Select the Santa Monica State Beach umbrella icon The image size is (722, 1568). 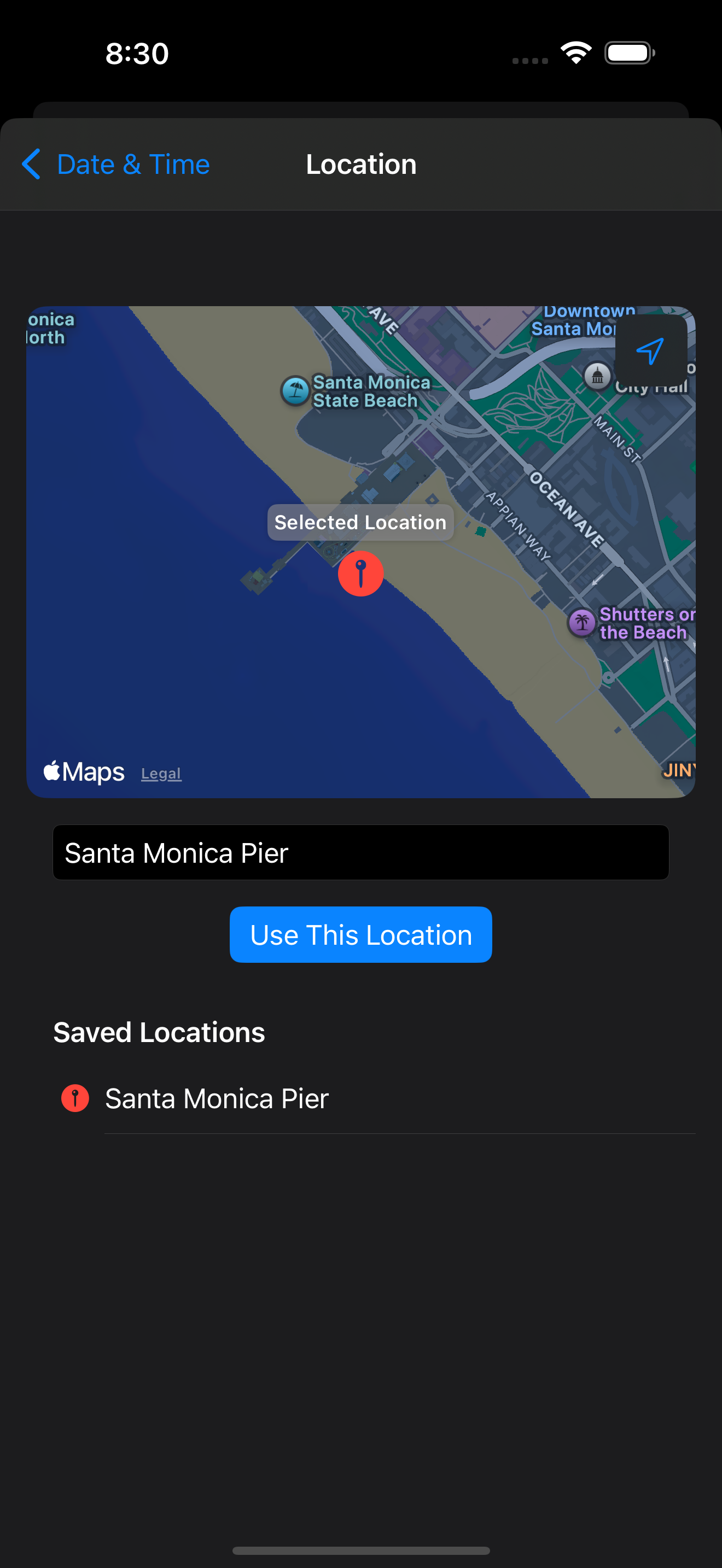coord(295,390)
